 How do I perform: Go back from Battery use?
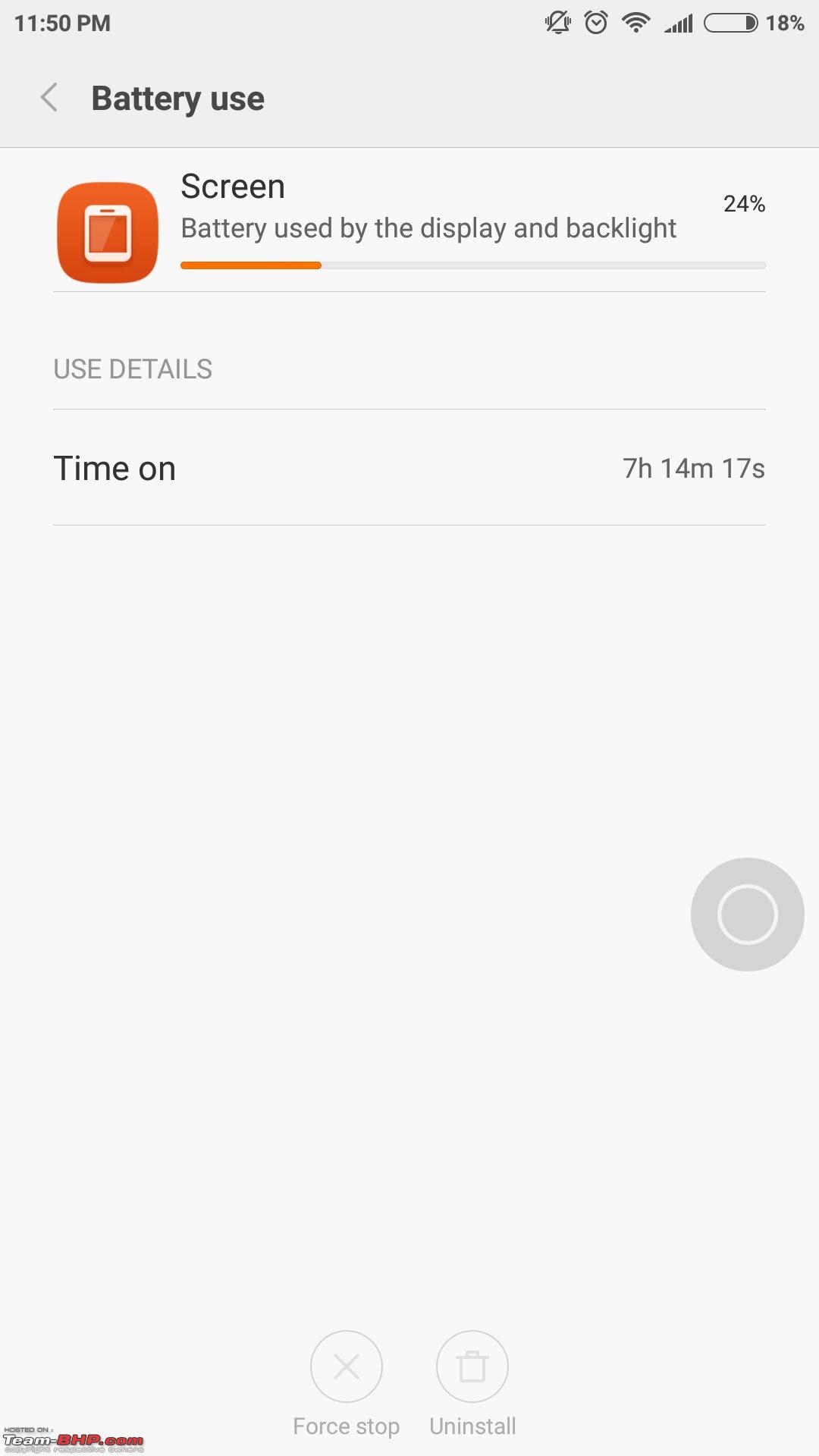[x=49, y=98]
